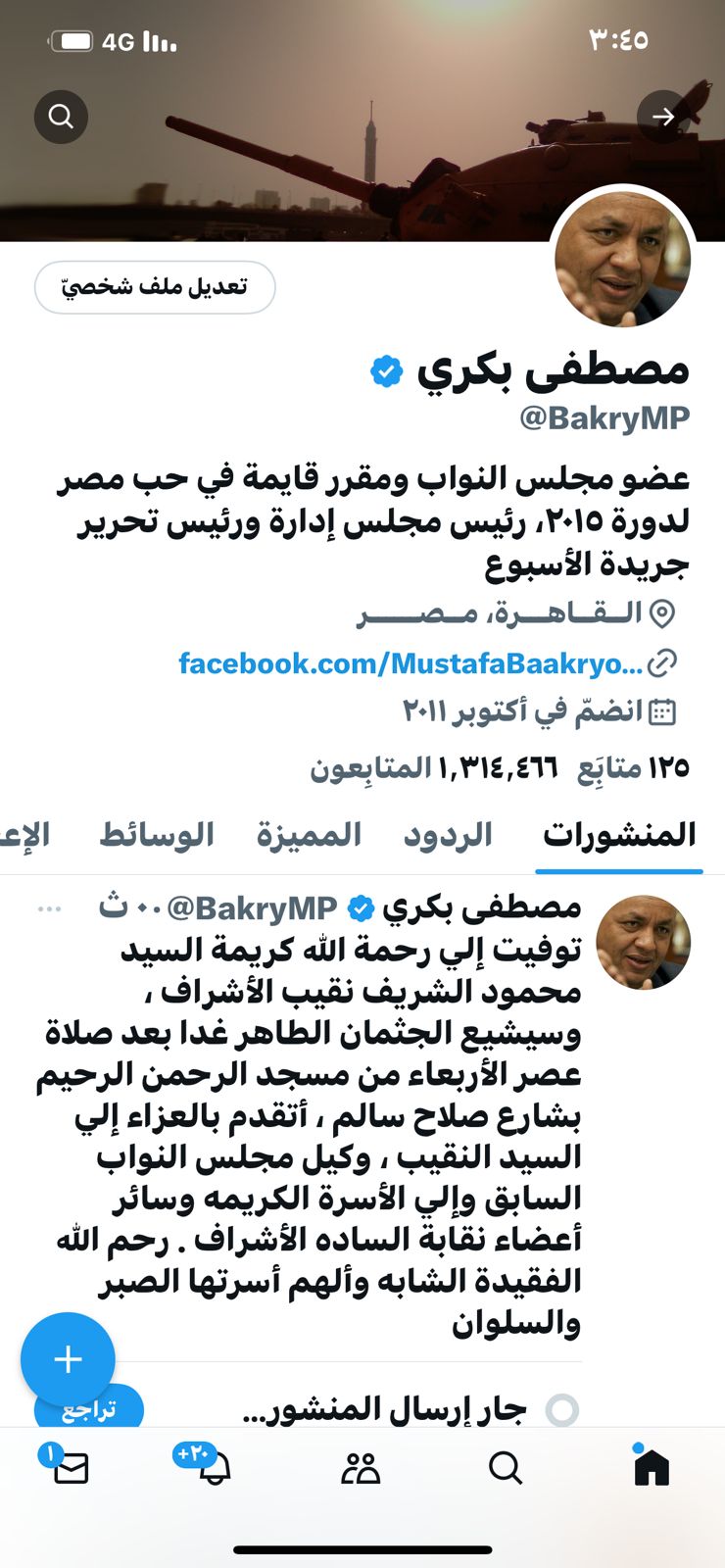Screen dimensions: 725x1568
Task: Tap the تعديل ملف شخصي button
Action: (155, 287)
